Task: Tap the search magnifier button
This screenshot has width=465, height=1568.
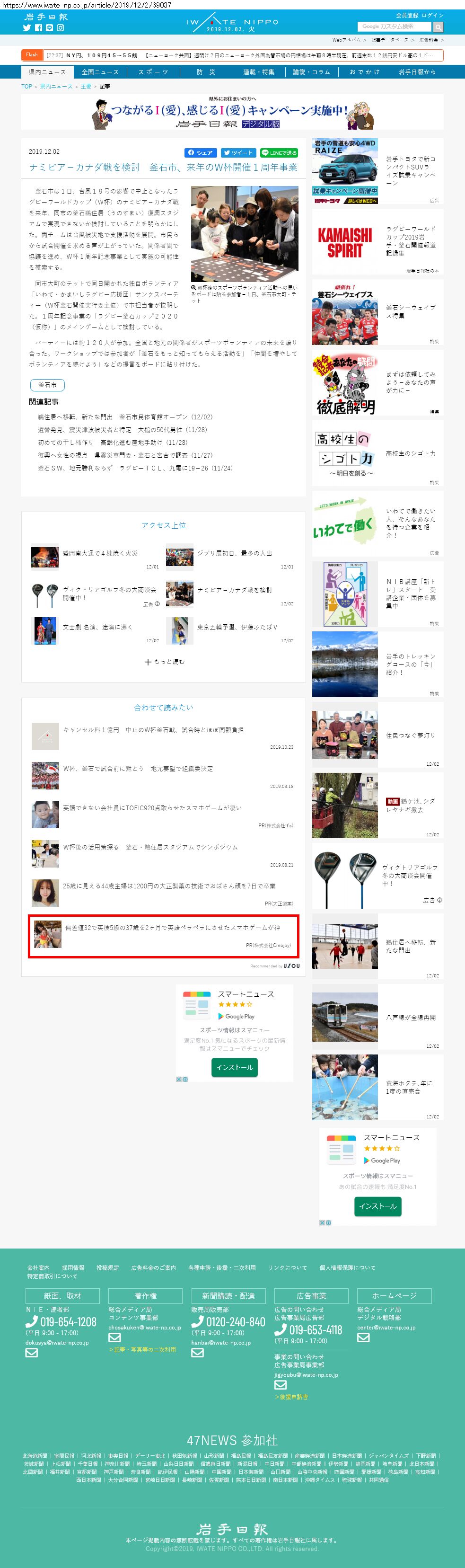Action: click(x=438, y=27)
